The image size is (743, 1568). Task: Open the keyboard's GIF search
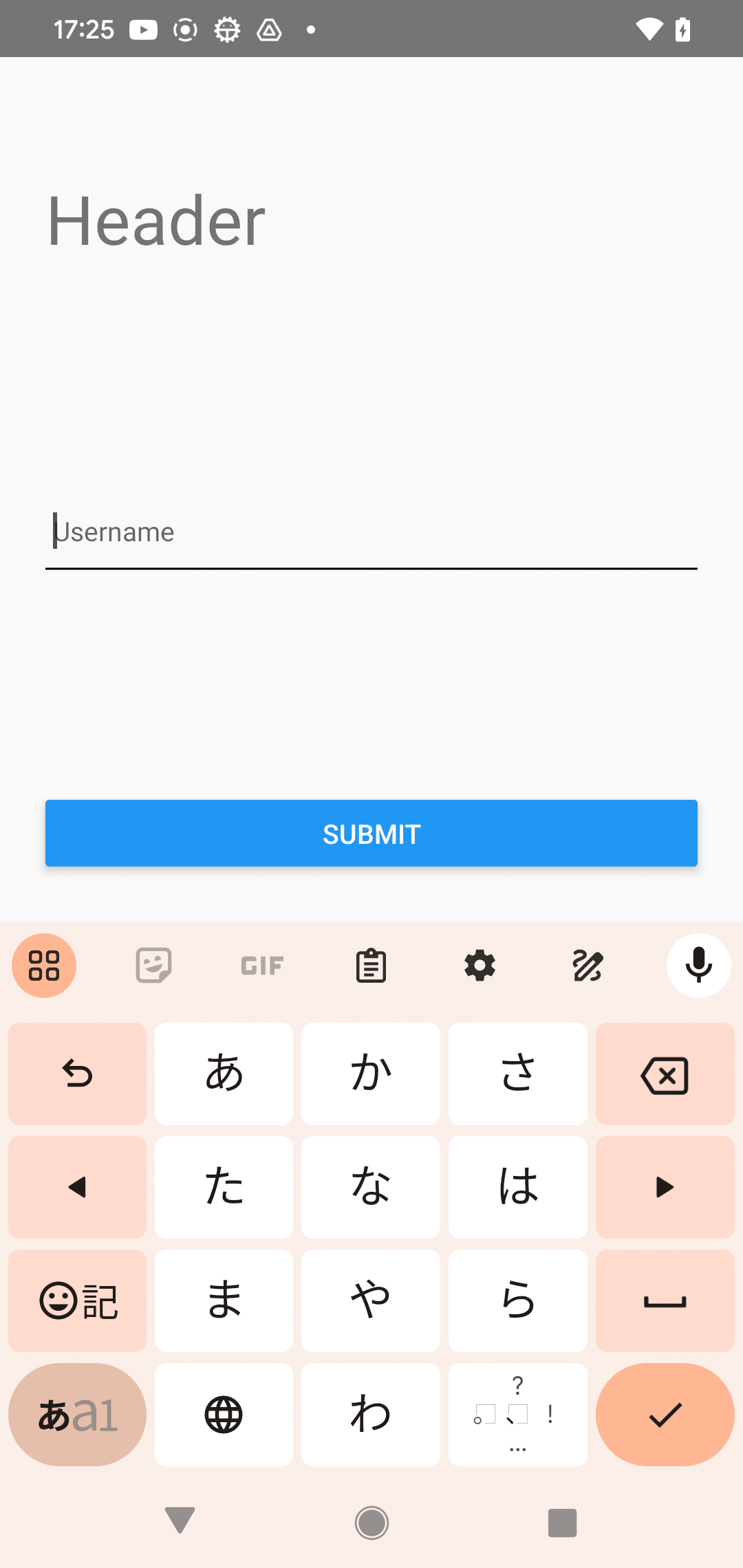coord(262,966)
